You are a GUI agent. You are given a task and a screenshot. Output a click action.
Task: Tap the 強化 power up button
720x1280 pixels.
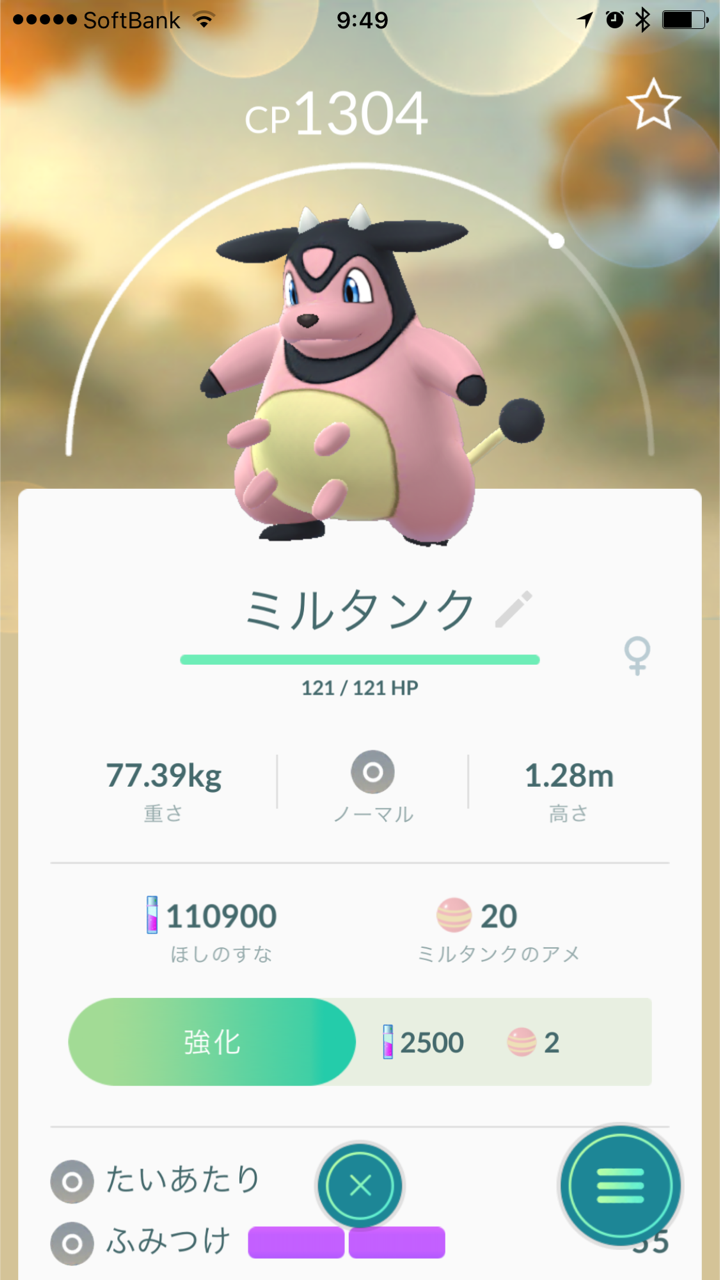(212, 1042)
